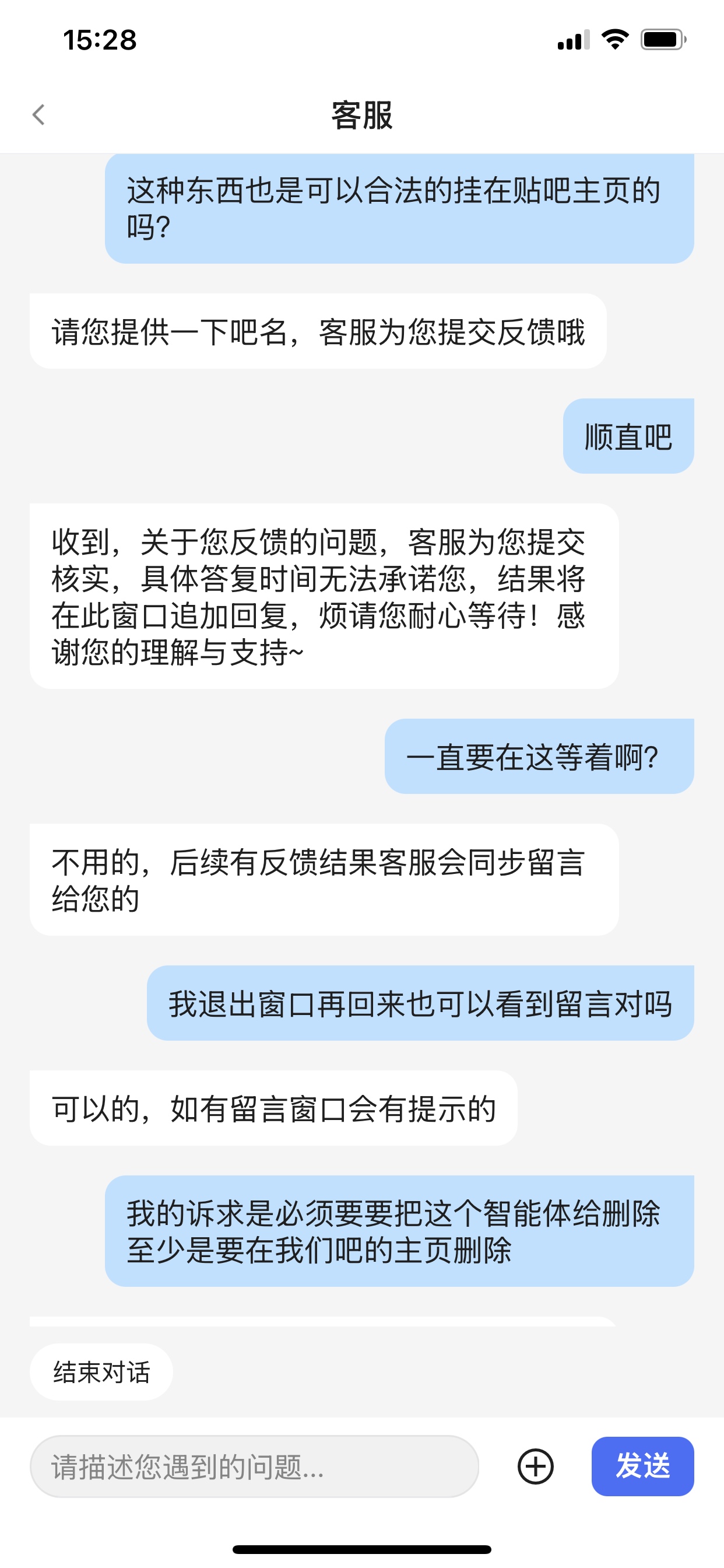End the conversation with 结束对话
Screen dimensions: 724x1568
pos(101,1372)
